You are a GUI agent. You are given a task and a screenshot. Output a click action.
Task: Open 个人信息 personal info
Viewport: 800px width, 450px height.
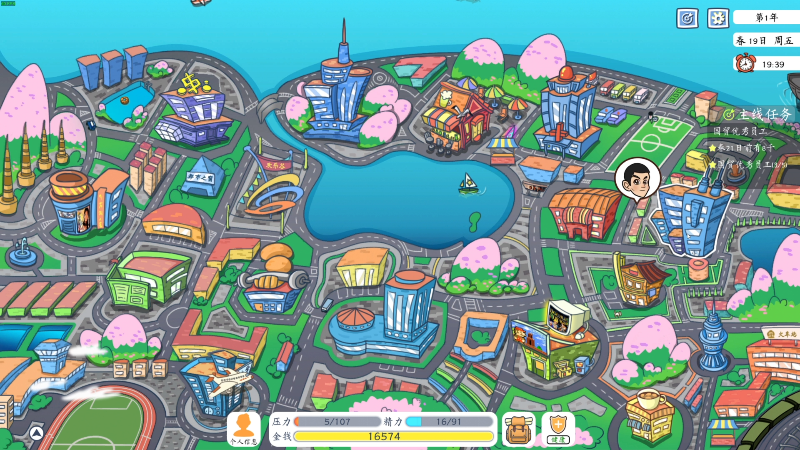click(x=243, y=428)
